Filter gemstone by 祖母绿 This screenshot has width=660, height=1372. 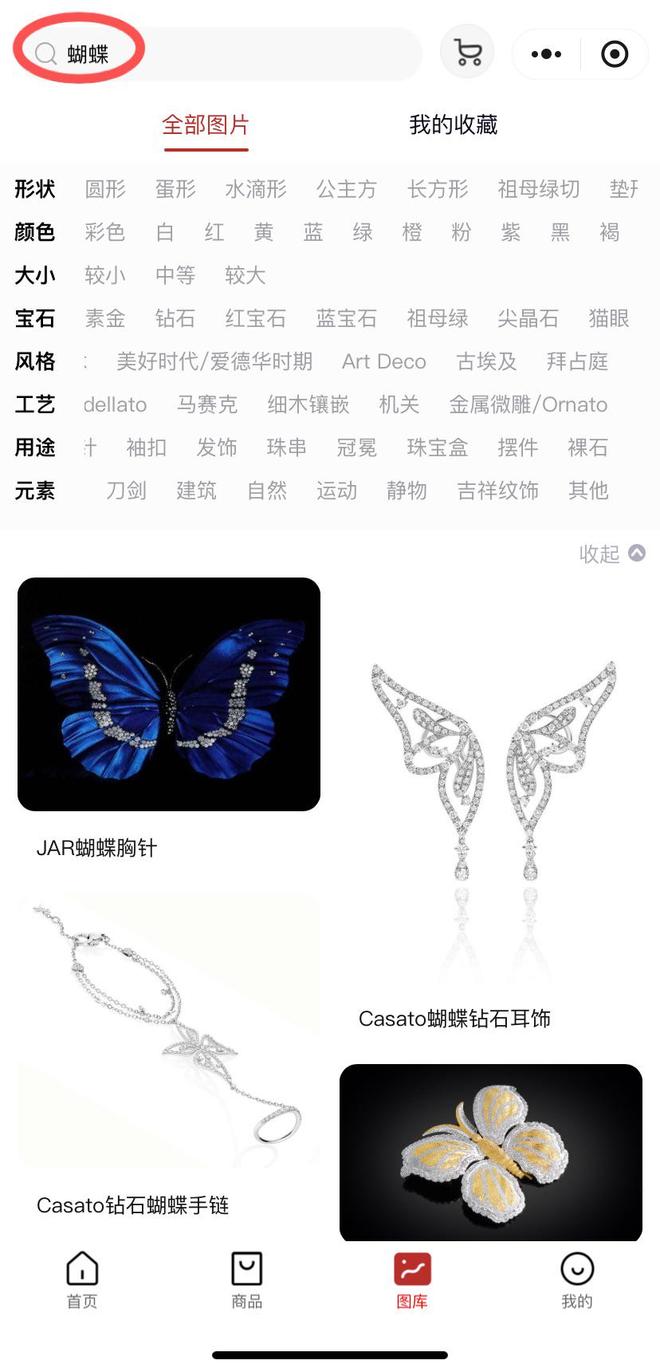[437, 318]
